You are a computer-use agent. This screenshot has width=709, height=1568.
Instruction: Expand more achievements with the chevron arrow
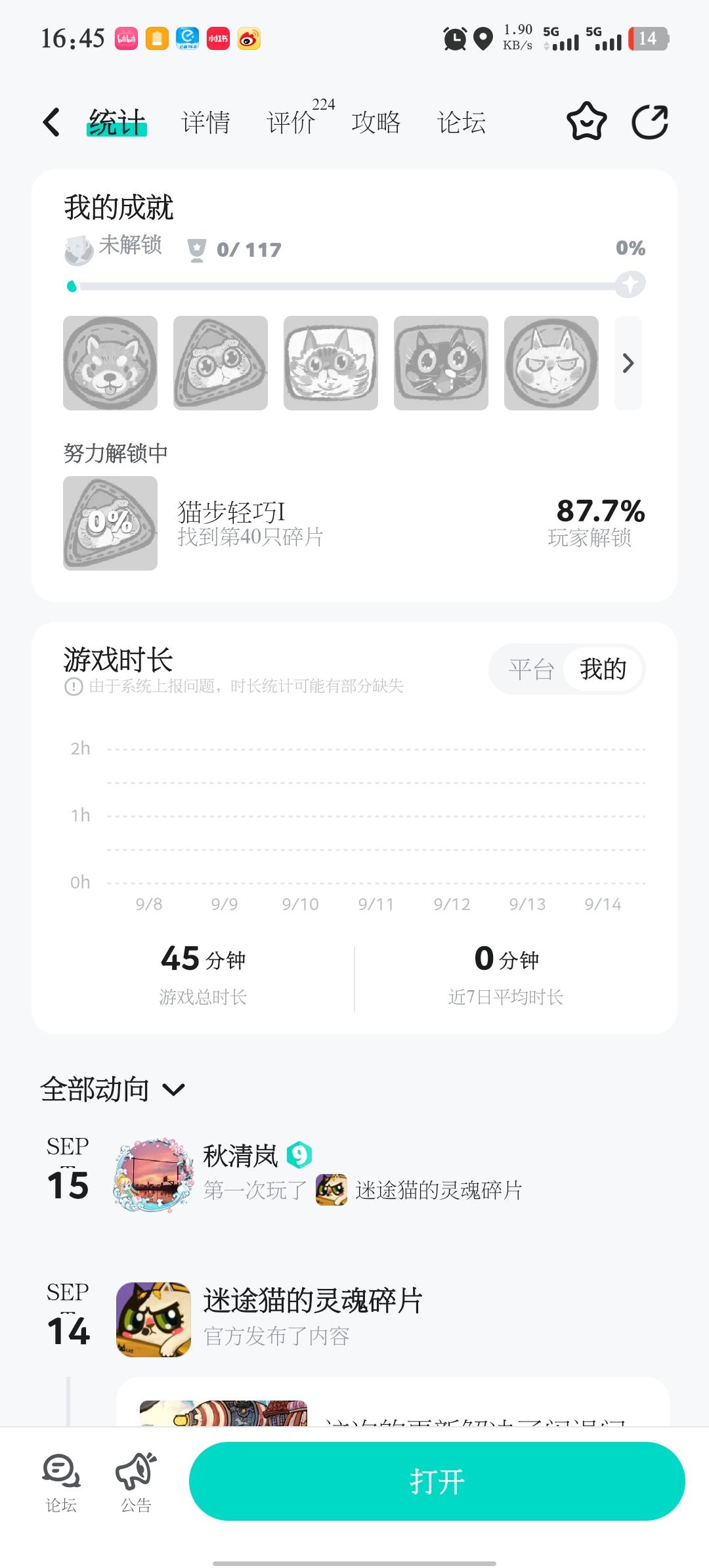pos(628,363)
